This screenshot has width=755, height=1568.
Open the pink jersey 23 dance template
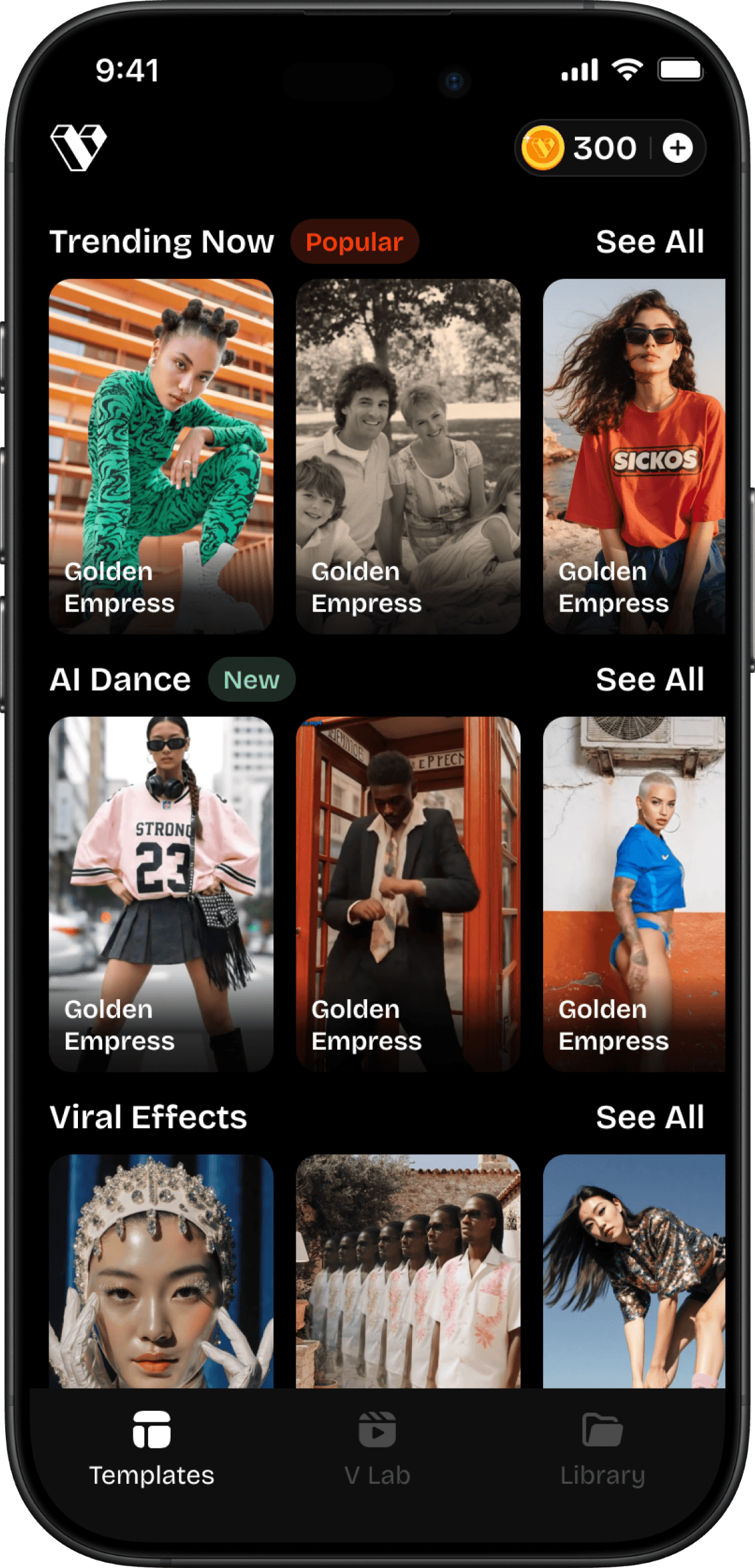(161, 894)
